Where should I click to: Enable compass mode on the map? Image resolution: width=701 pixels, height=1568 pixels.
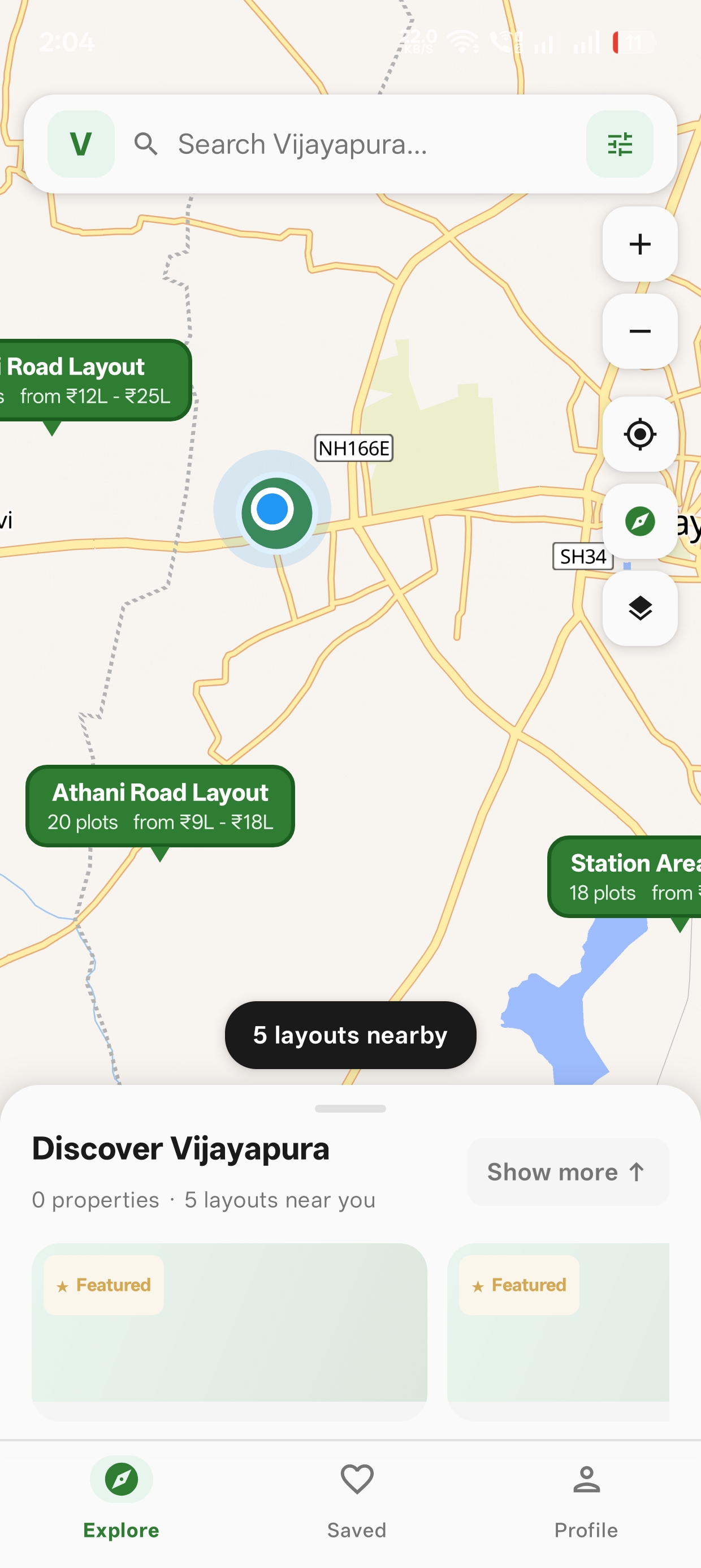(x=639, y=522)
